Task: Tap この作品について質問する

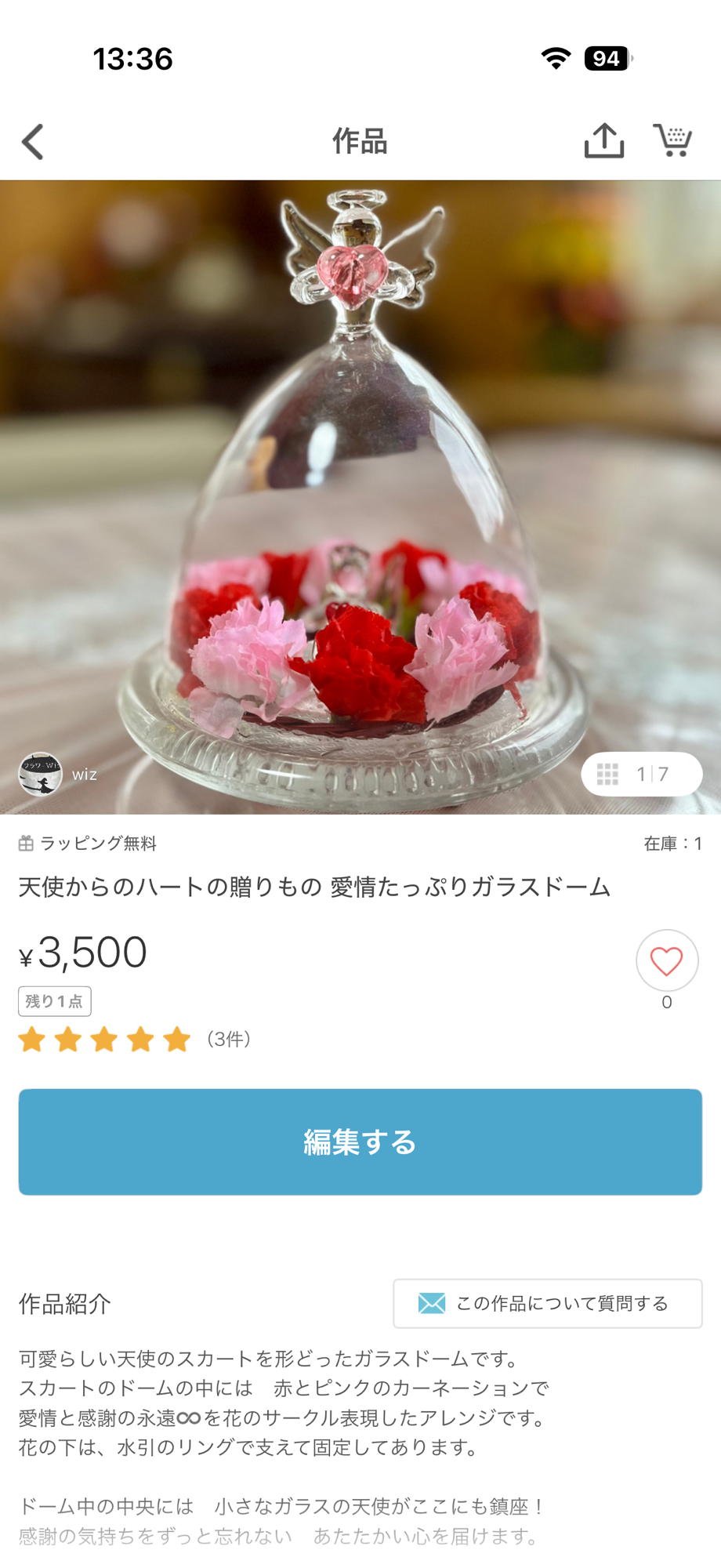Action: click(x=547, y=1303)
